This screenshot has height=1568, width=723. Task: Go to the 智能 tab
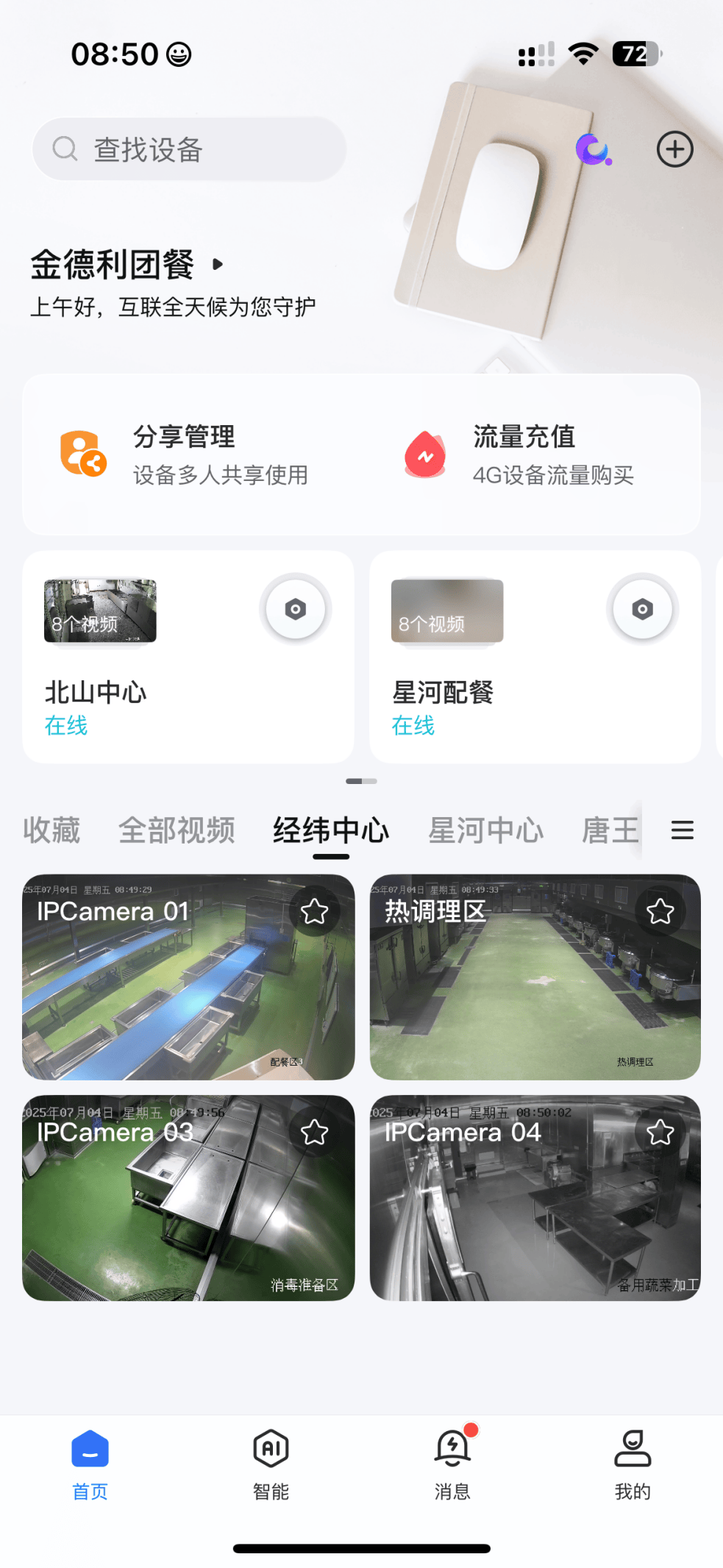pyautogui.click(x=271, y=1464)
